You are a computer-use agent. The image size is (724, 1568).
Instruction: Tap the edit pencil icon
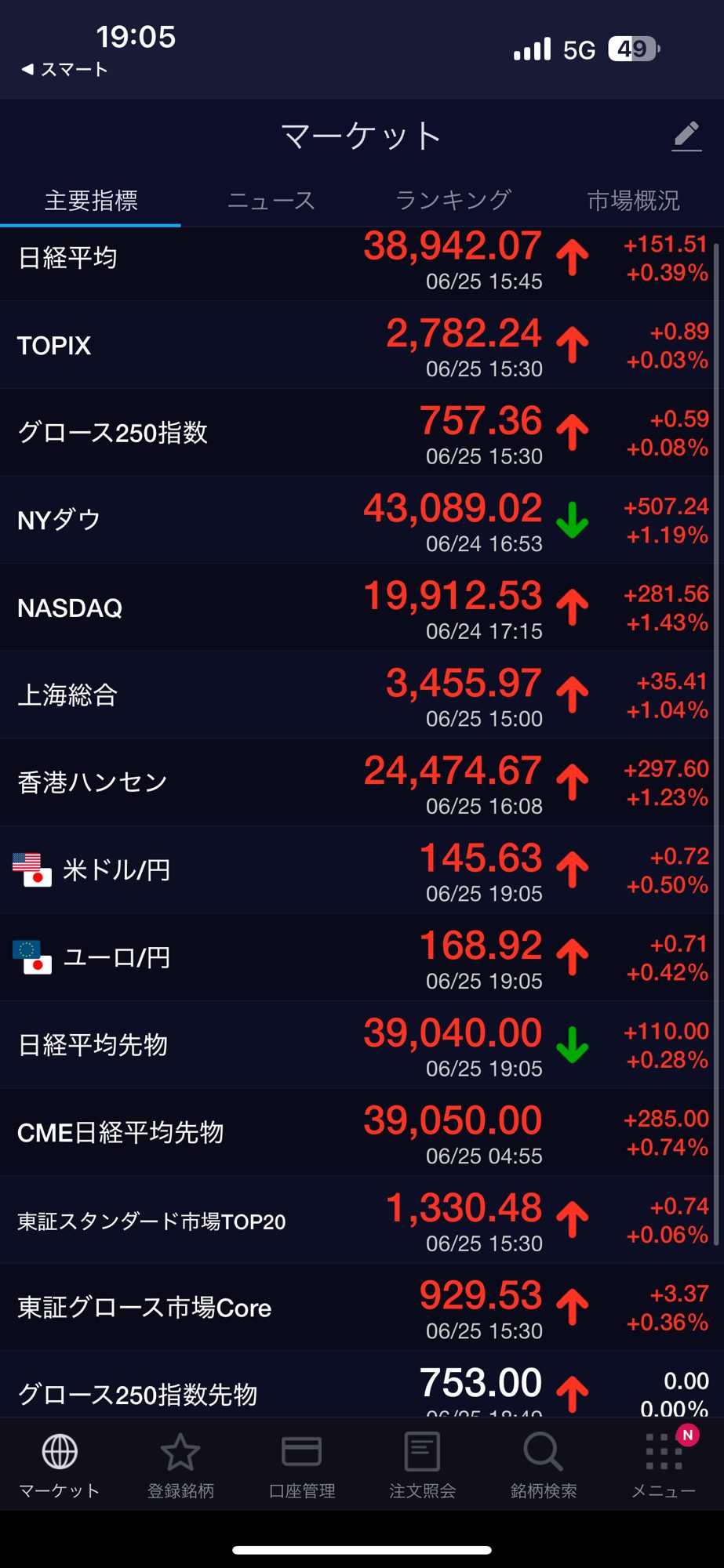point(686,136)
